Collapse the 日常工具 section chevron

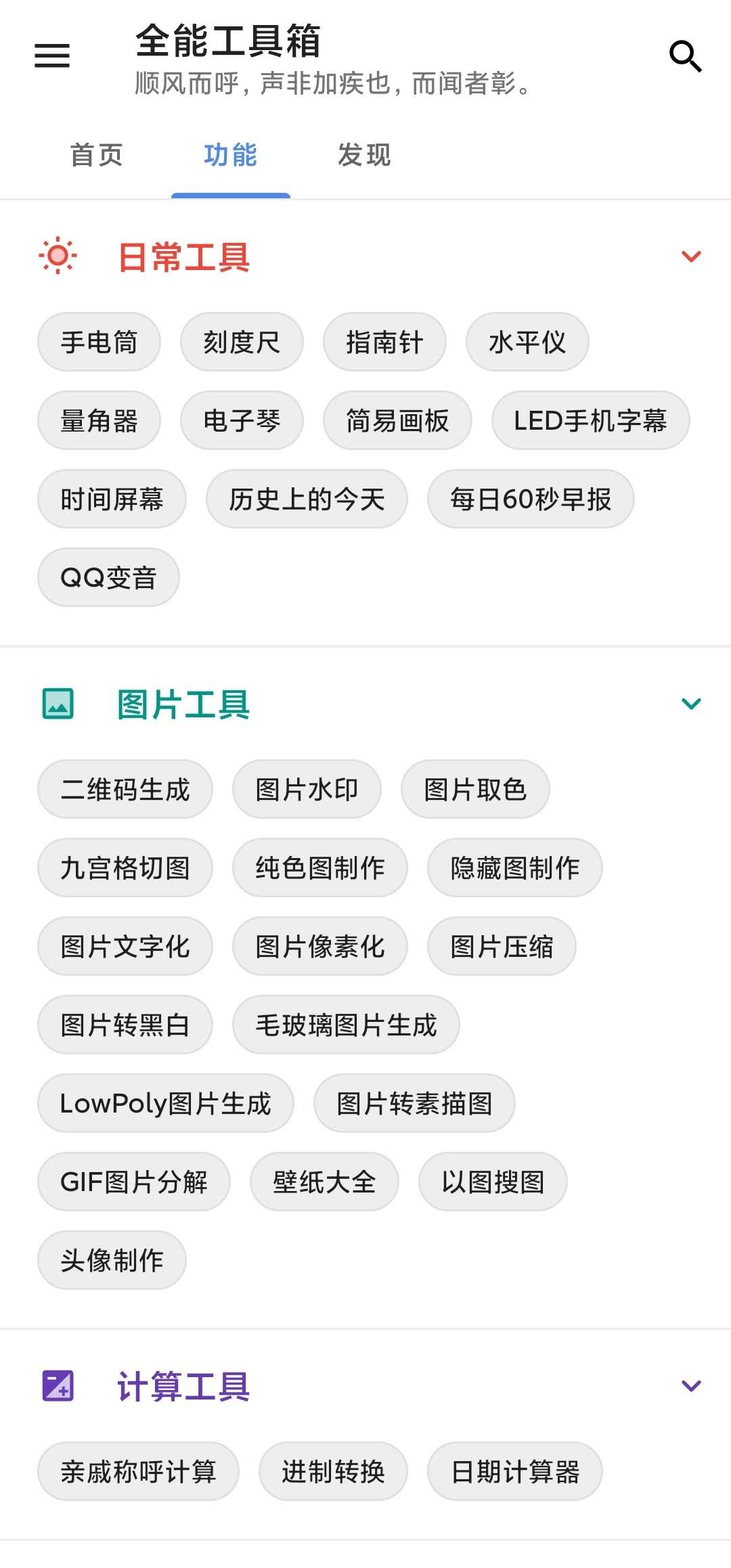(691, 256)
